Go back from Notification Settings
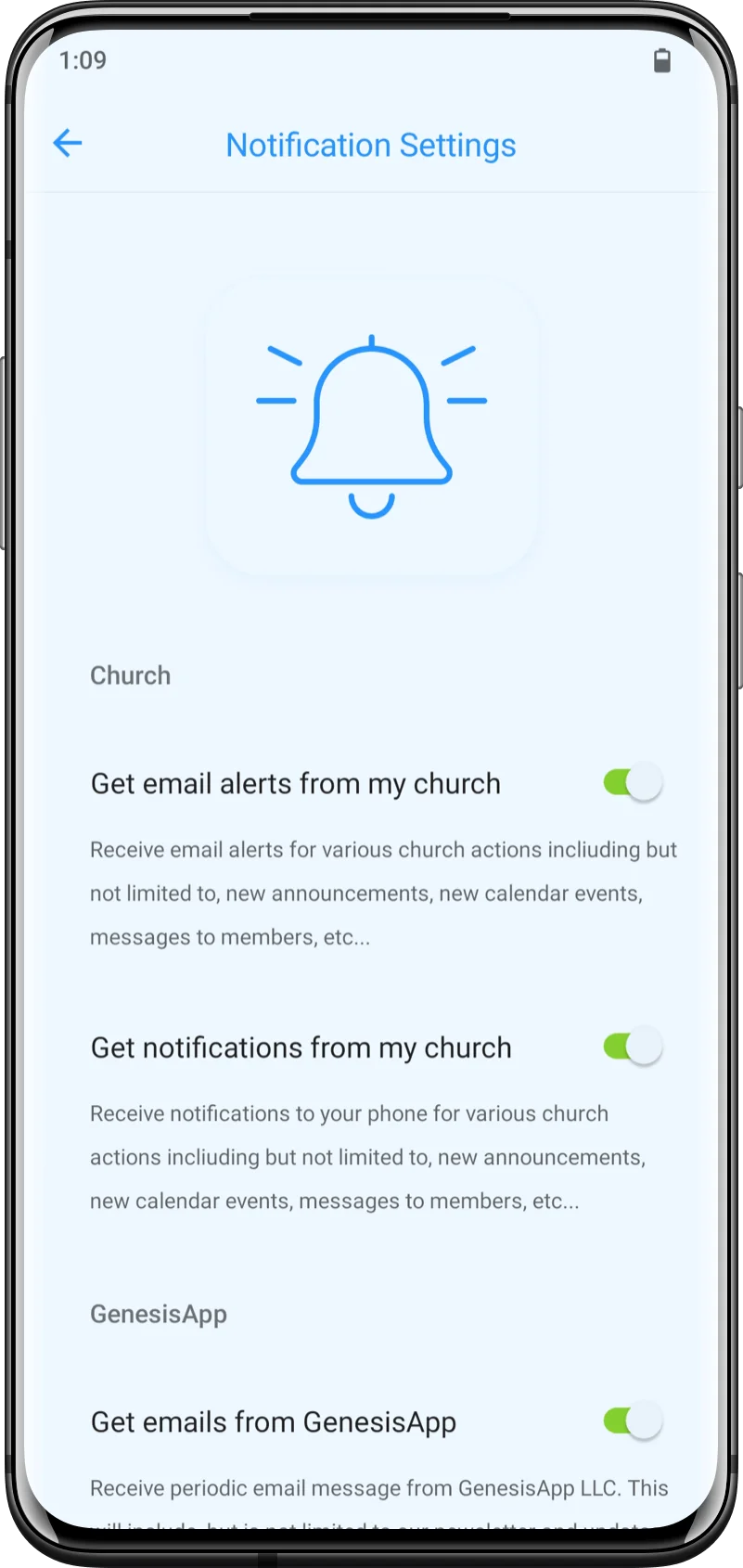 click(x=68, y=144)
